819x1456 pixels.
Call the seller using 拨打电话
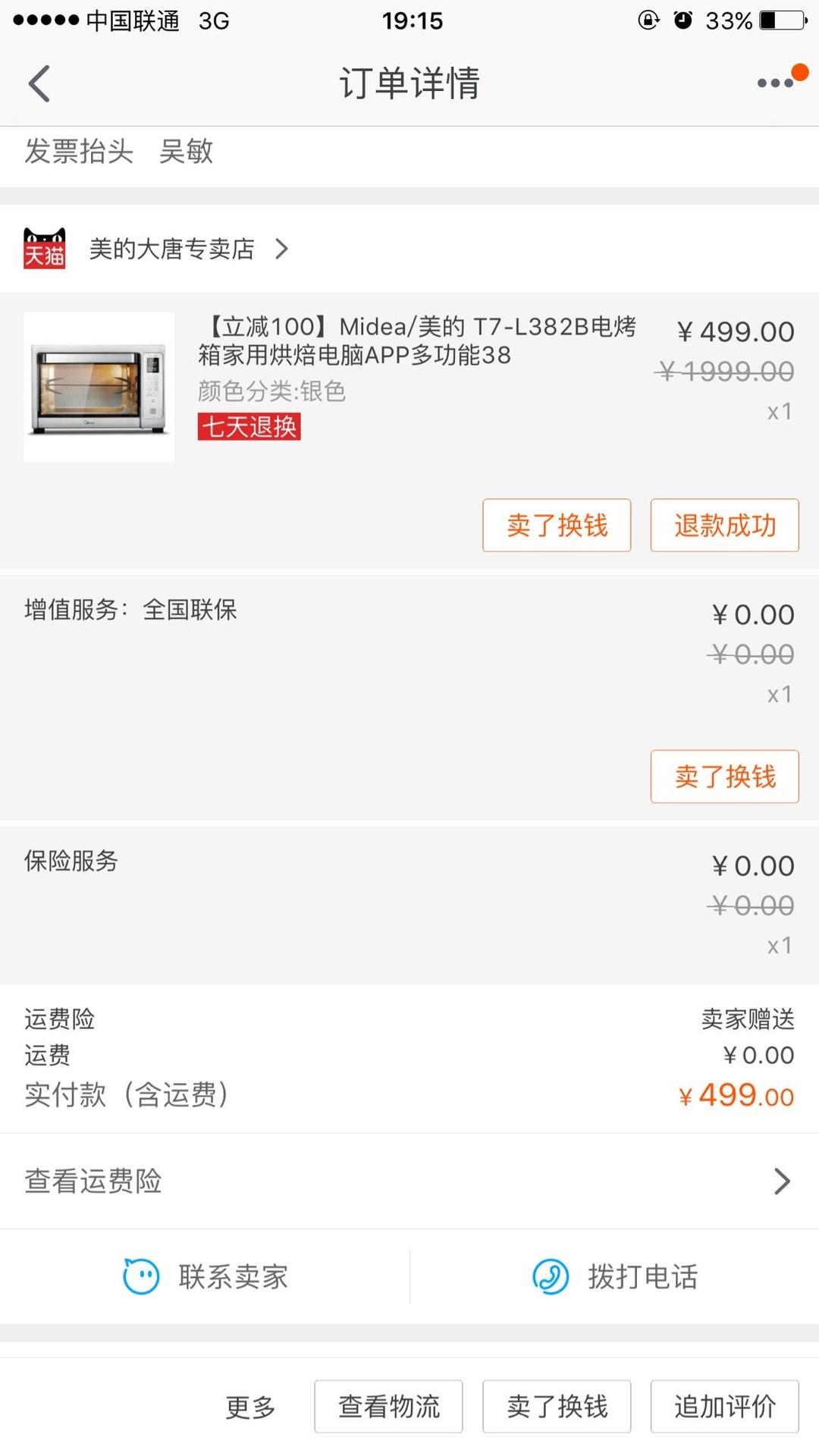614,1277
